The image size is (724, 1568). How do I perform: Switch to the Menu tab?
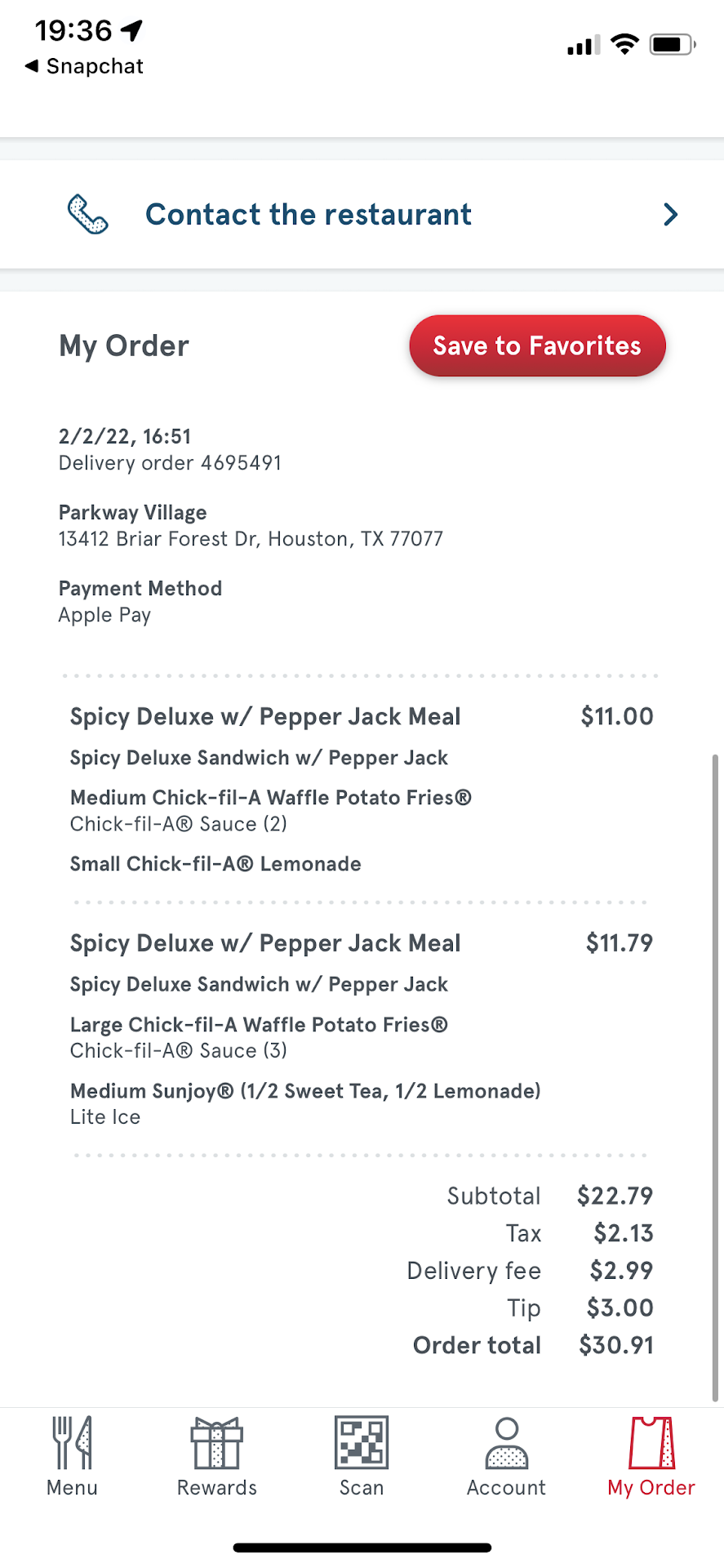pyautogui.click(x=72, y=1457)
